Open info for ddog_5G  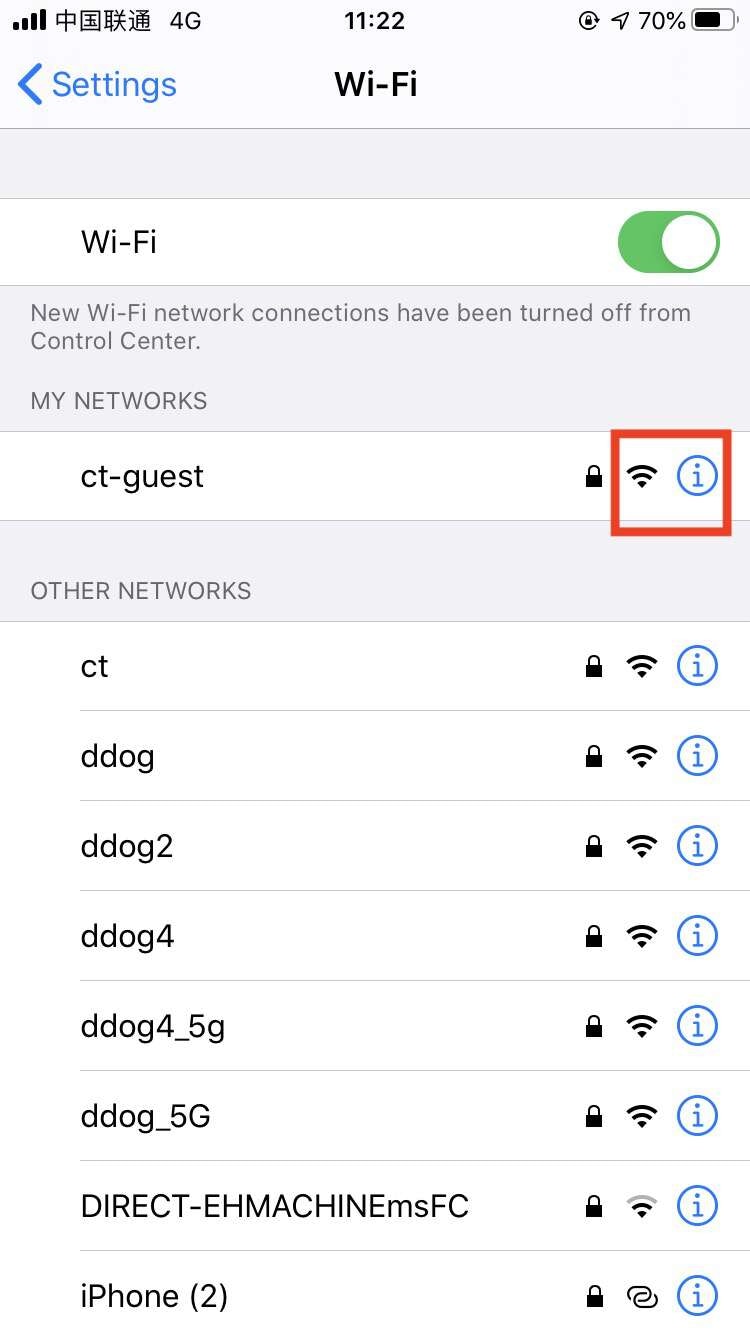click(x=697, y=1117)
